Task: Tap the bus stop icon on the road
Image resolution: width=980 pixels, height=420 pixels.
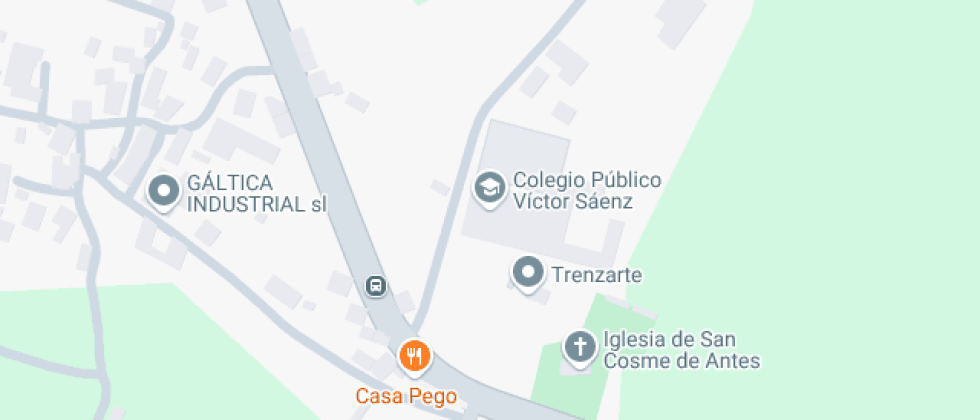Action: click(x=376, y=286)
